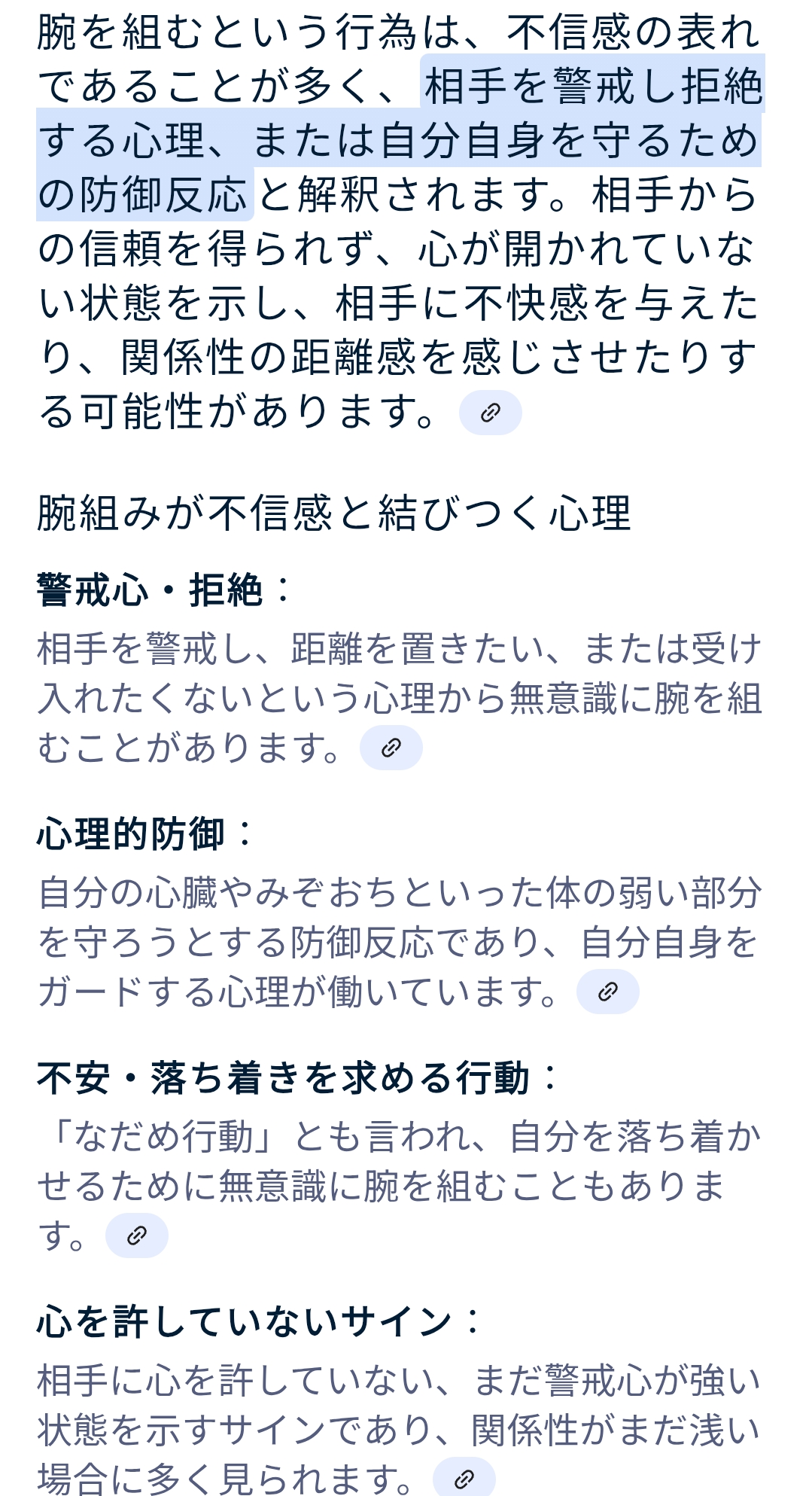Image resolution: width=812 pixels, height=1496 pixels.
Task: Open source link for 心理的防御 section
Action: (607, 992)
